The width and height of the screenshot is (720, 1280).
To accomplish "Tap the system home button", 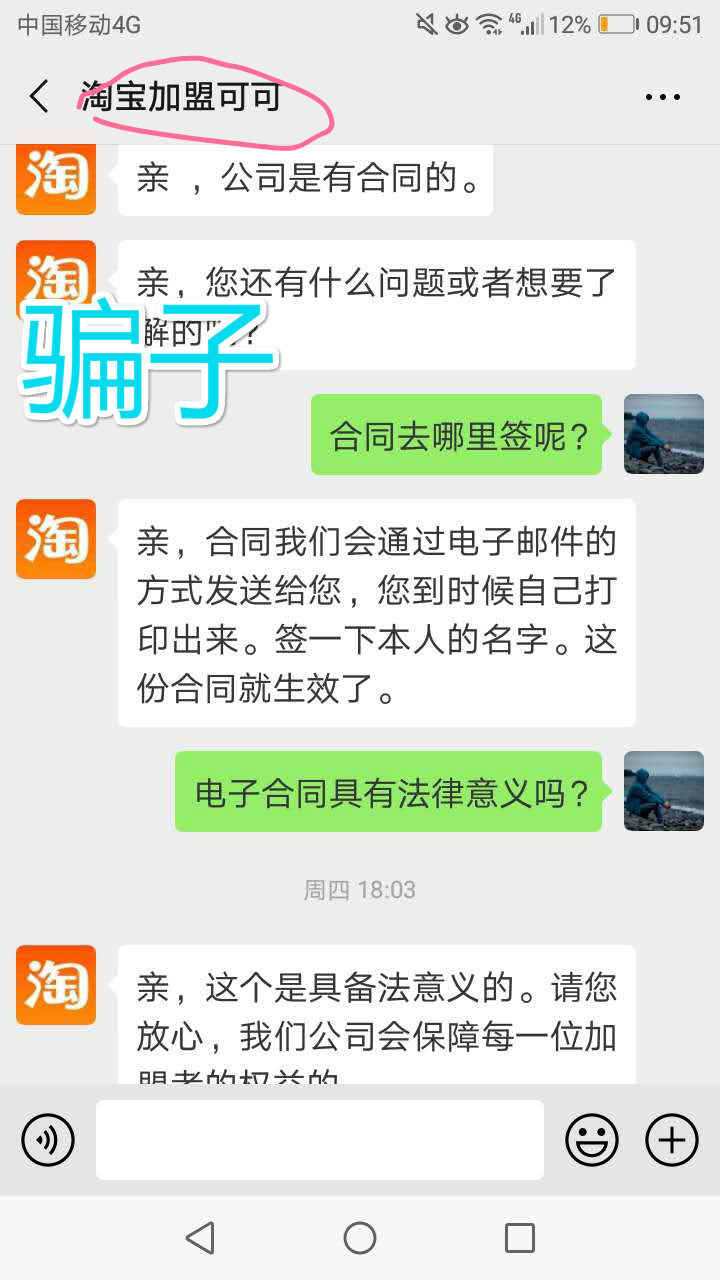I will coord(360,1238).
